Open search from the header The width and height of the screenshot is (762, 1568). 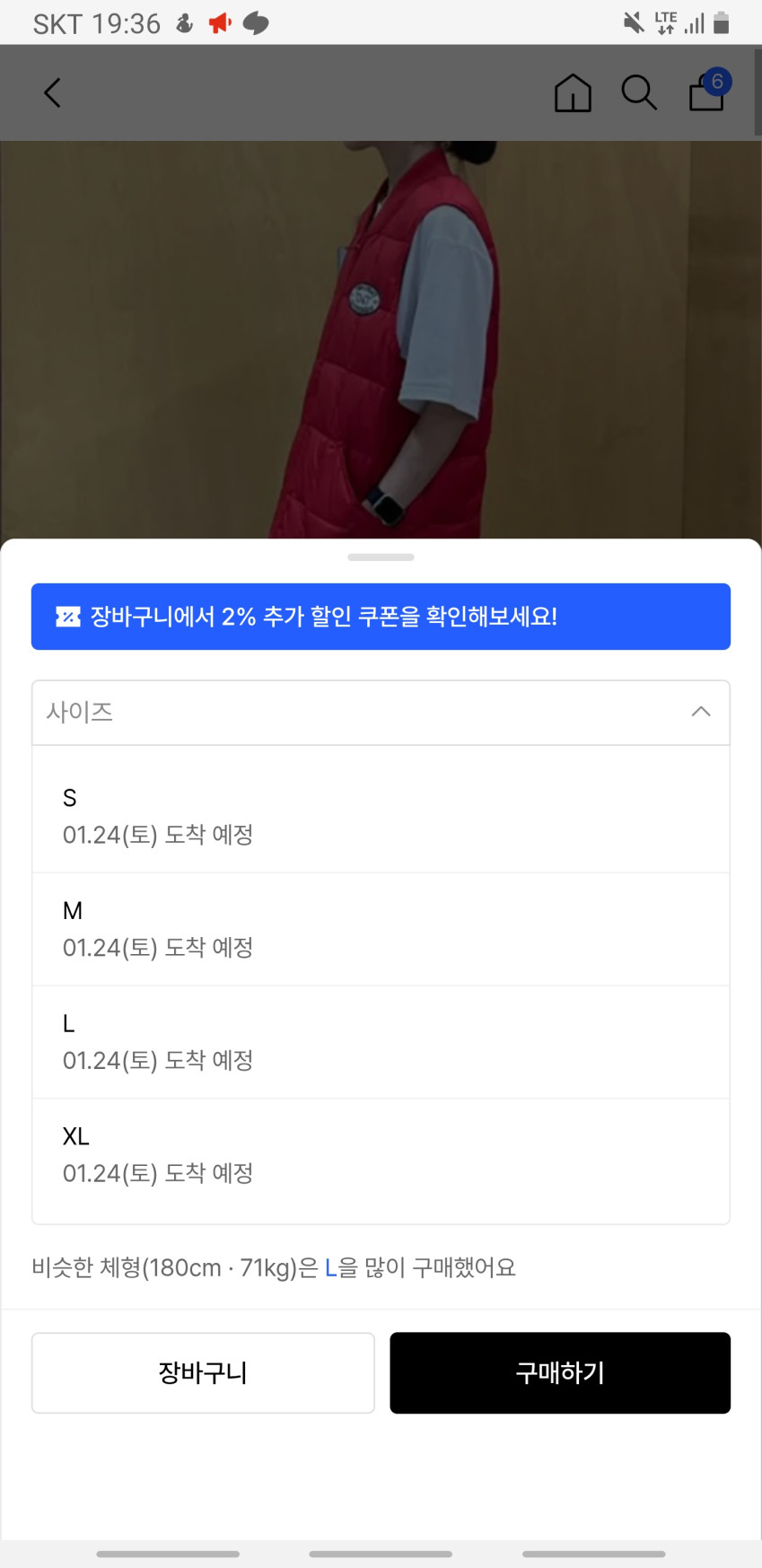[x=639, y=92]
